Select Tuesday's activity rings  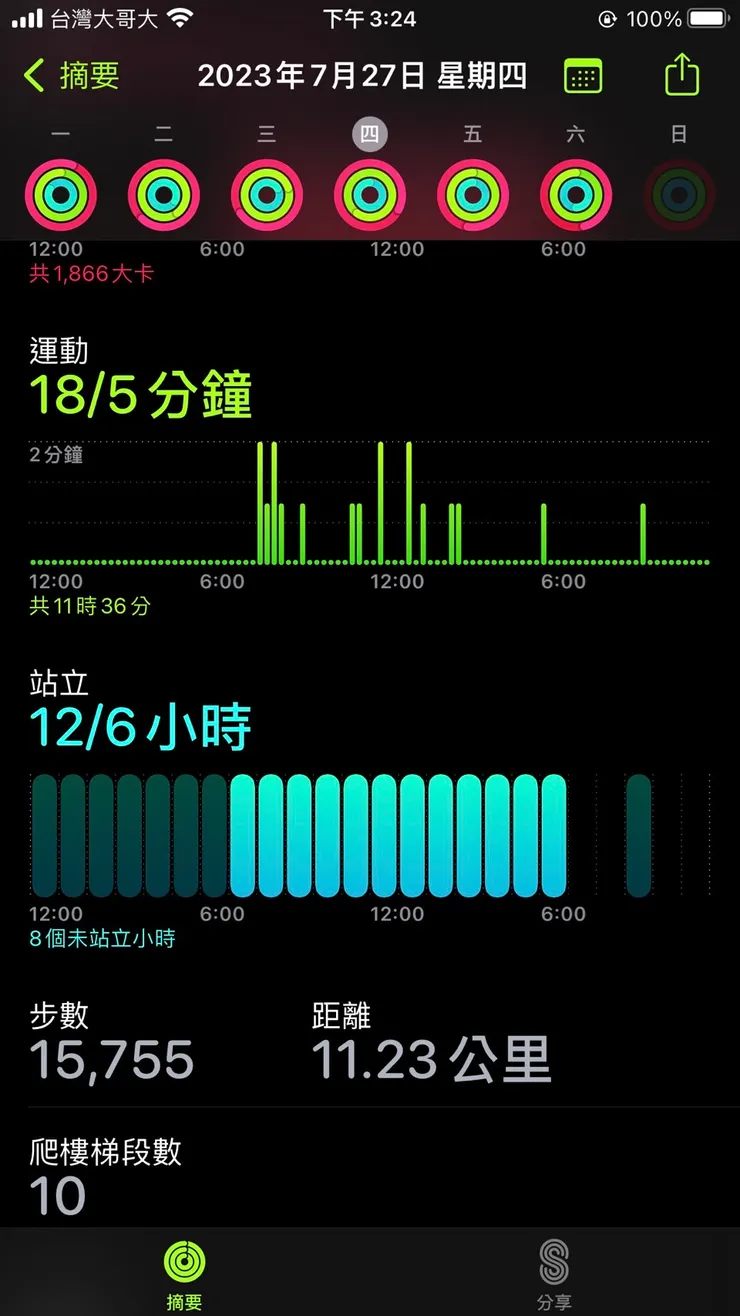coord(163,195)
